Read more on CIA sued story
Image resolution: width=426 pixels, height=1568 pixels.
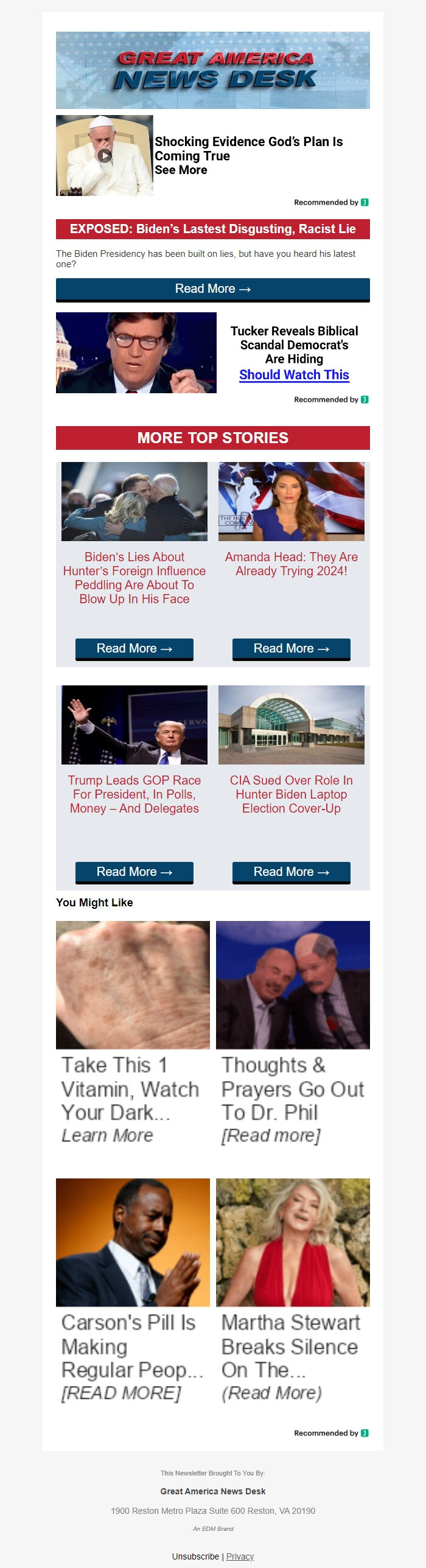coord(291,872)
